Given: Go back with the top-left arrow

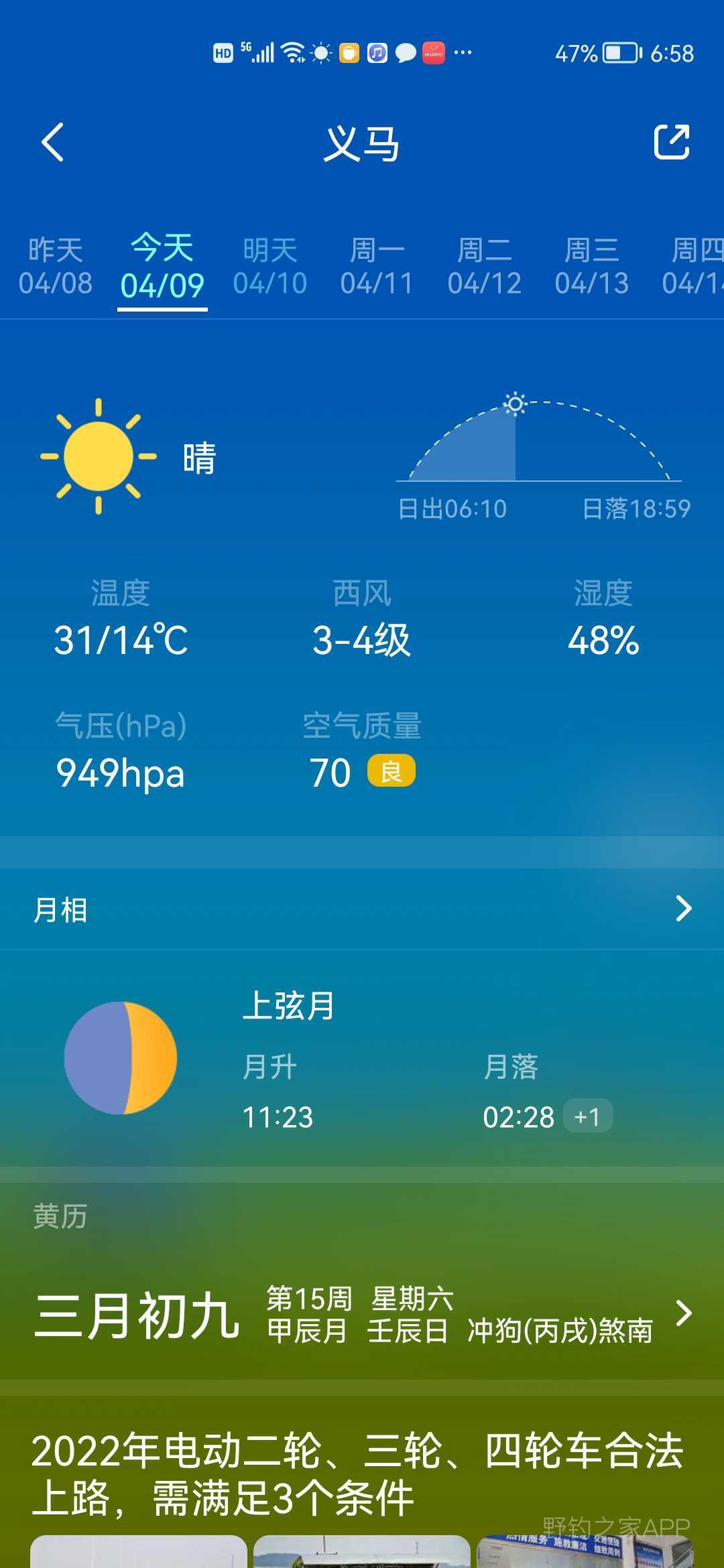Looking at the screenshot, I should tap(52, 142).
